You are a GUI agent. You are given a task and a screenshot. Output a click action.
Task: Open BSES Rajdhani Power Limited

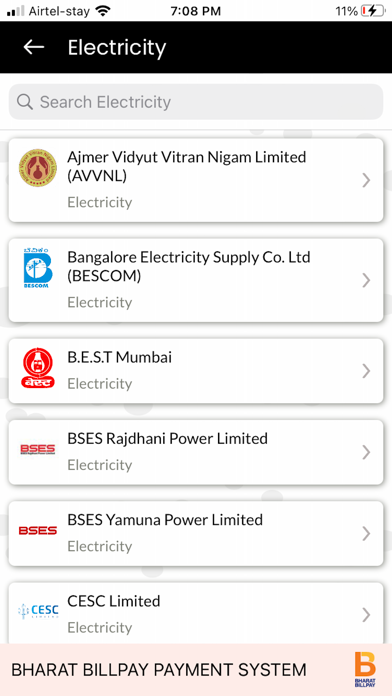point(196,452)
